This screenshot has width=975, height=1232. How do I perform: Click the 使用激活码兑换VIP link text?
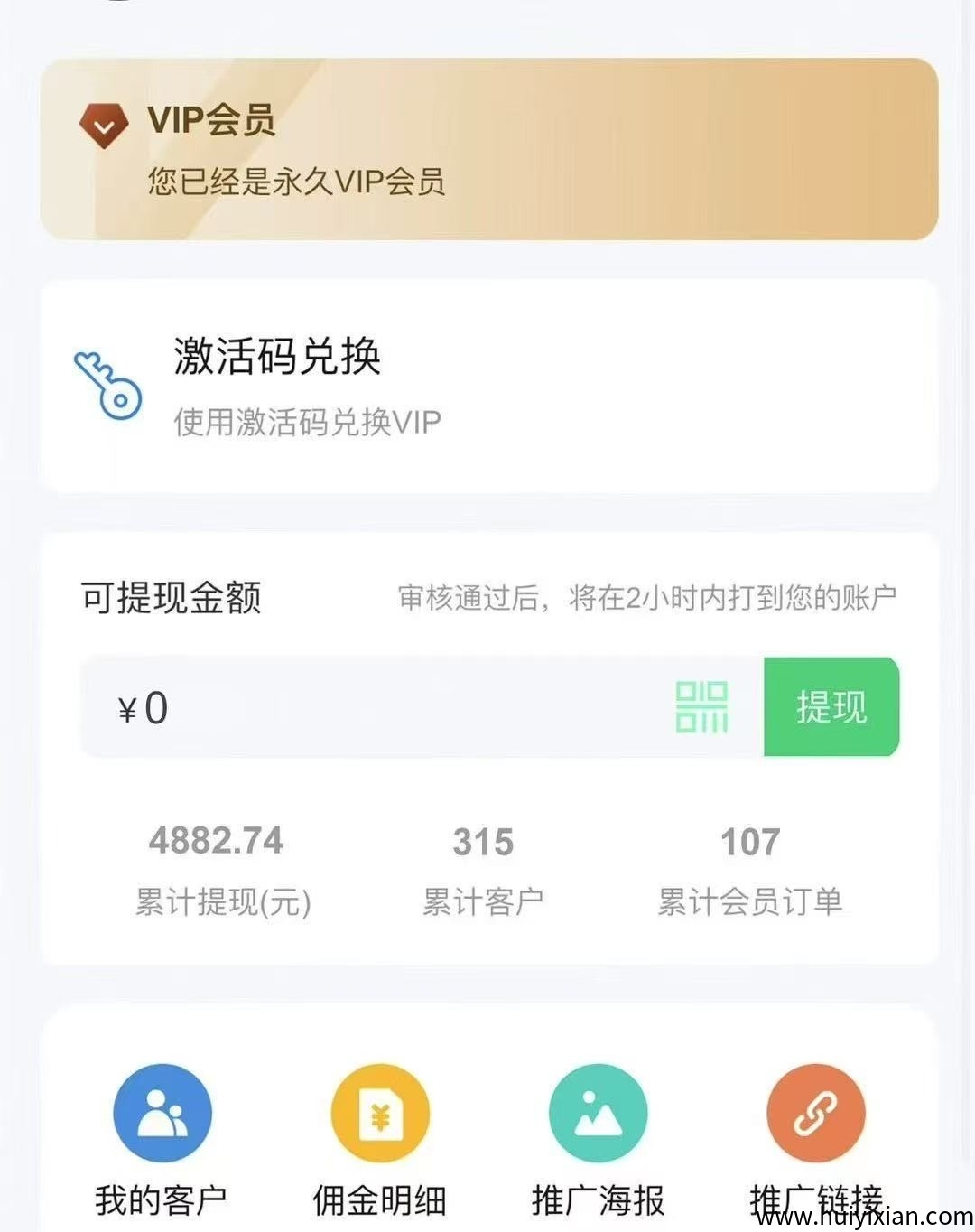(x=307, y=421)
